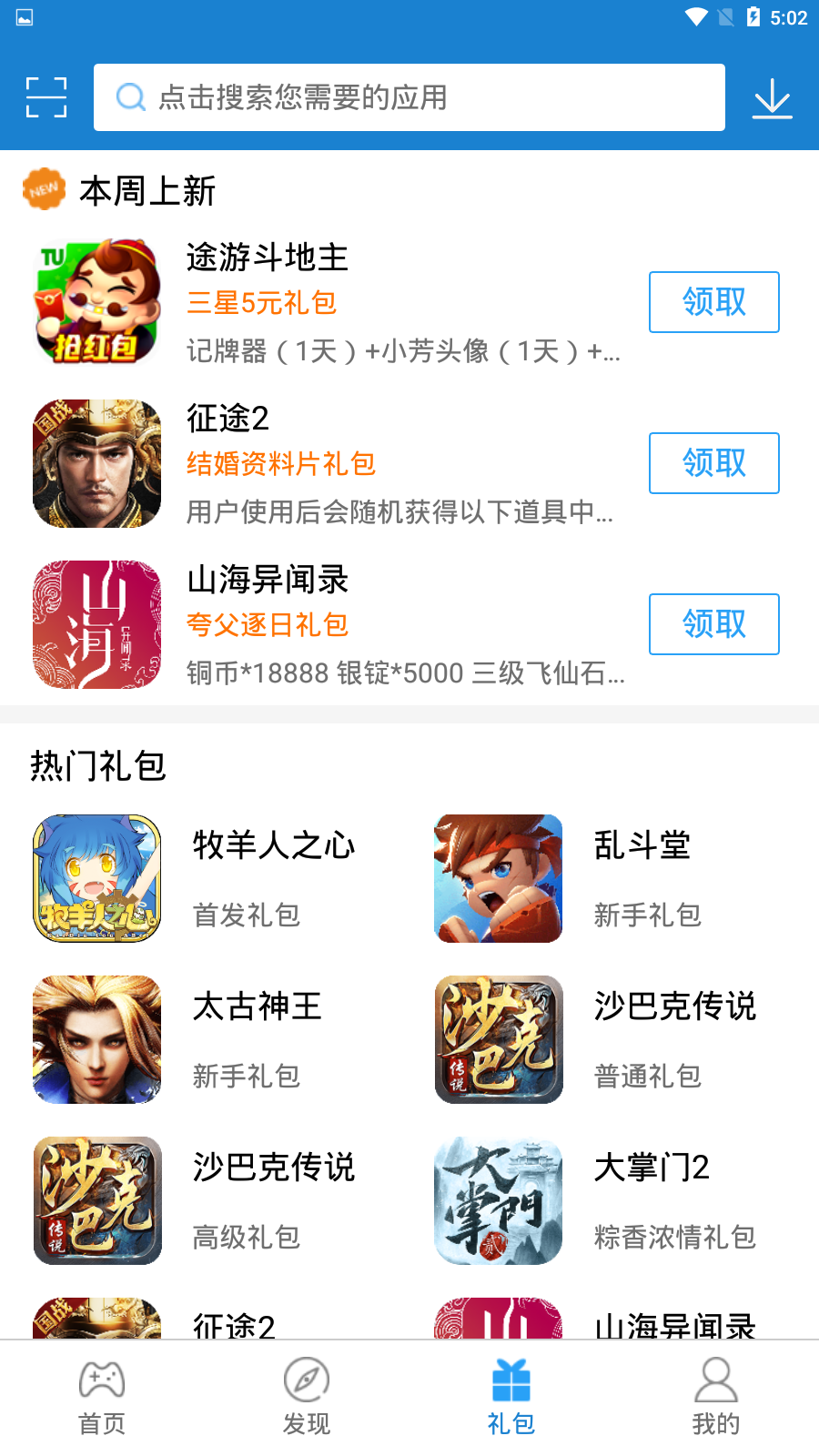Open the 太古神王 game thumbnail
Viewport: 819px width, 1456px height.
pos(96,1039)
